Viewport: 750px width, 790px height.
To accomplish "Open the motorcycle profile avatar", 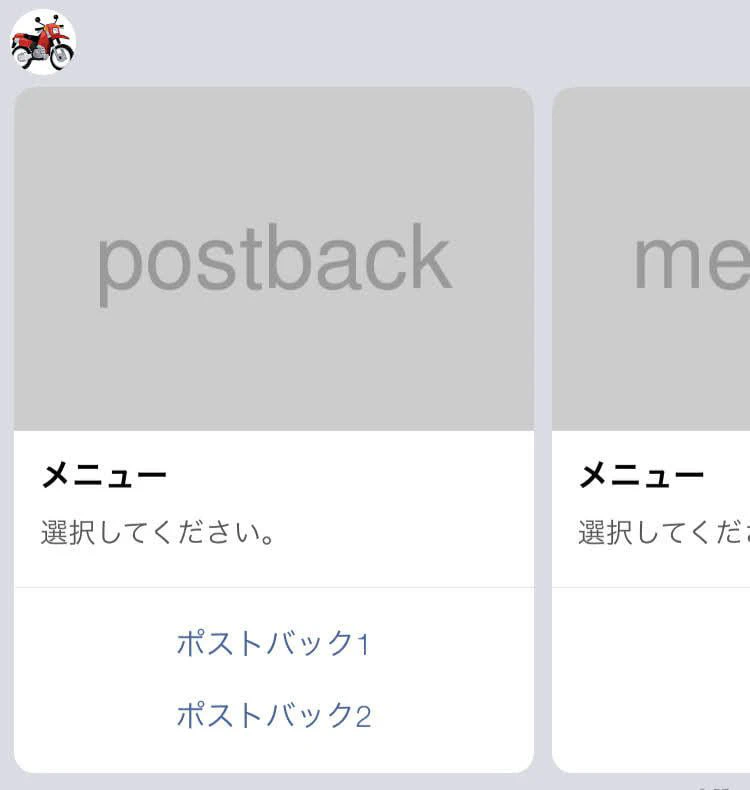I will click(43, 42).
